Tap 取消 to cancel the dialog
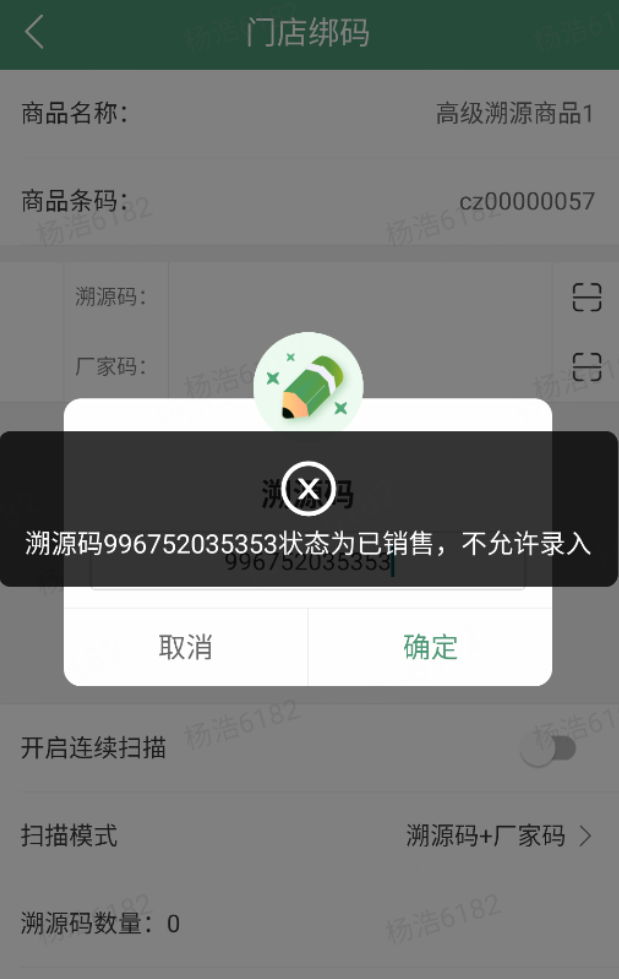The width and height of the screenshot is (619, 979). pos(186,647)
